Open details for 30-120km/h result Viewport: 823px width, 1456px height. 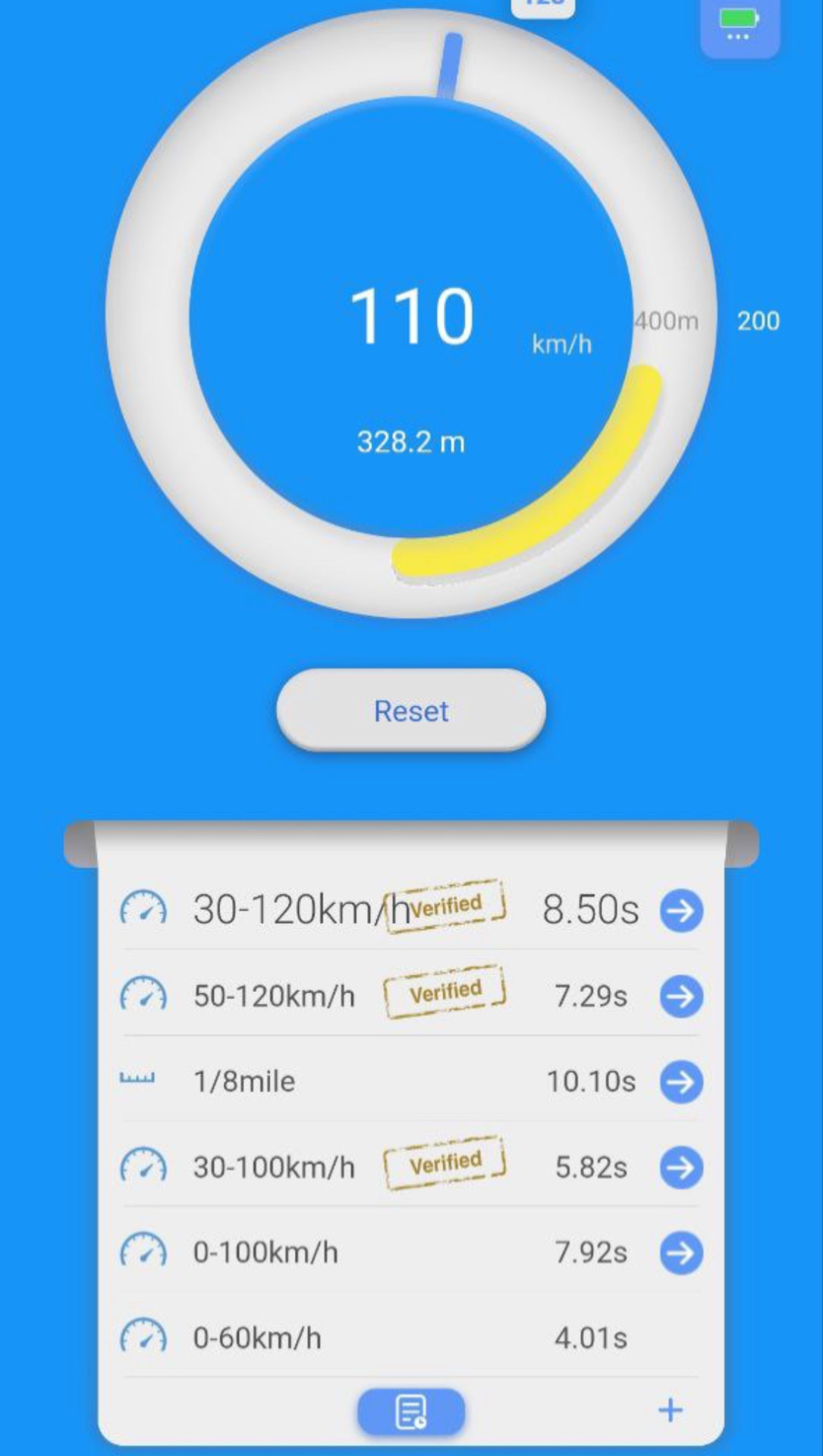681,910
